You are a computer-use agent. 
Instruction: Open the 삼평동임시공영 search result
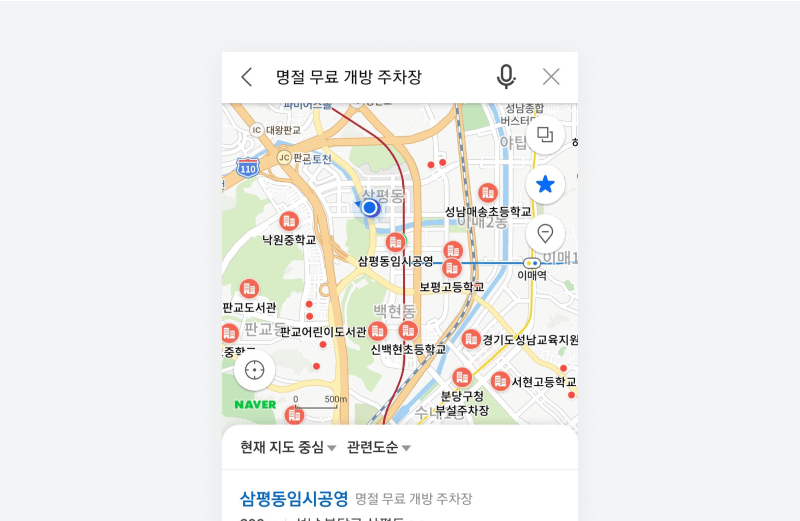tap(294, 498)
